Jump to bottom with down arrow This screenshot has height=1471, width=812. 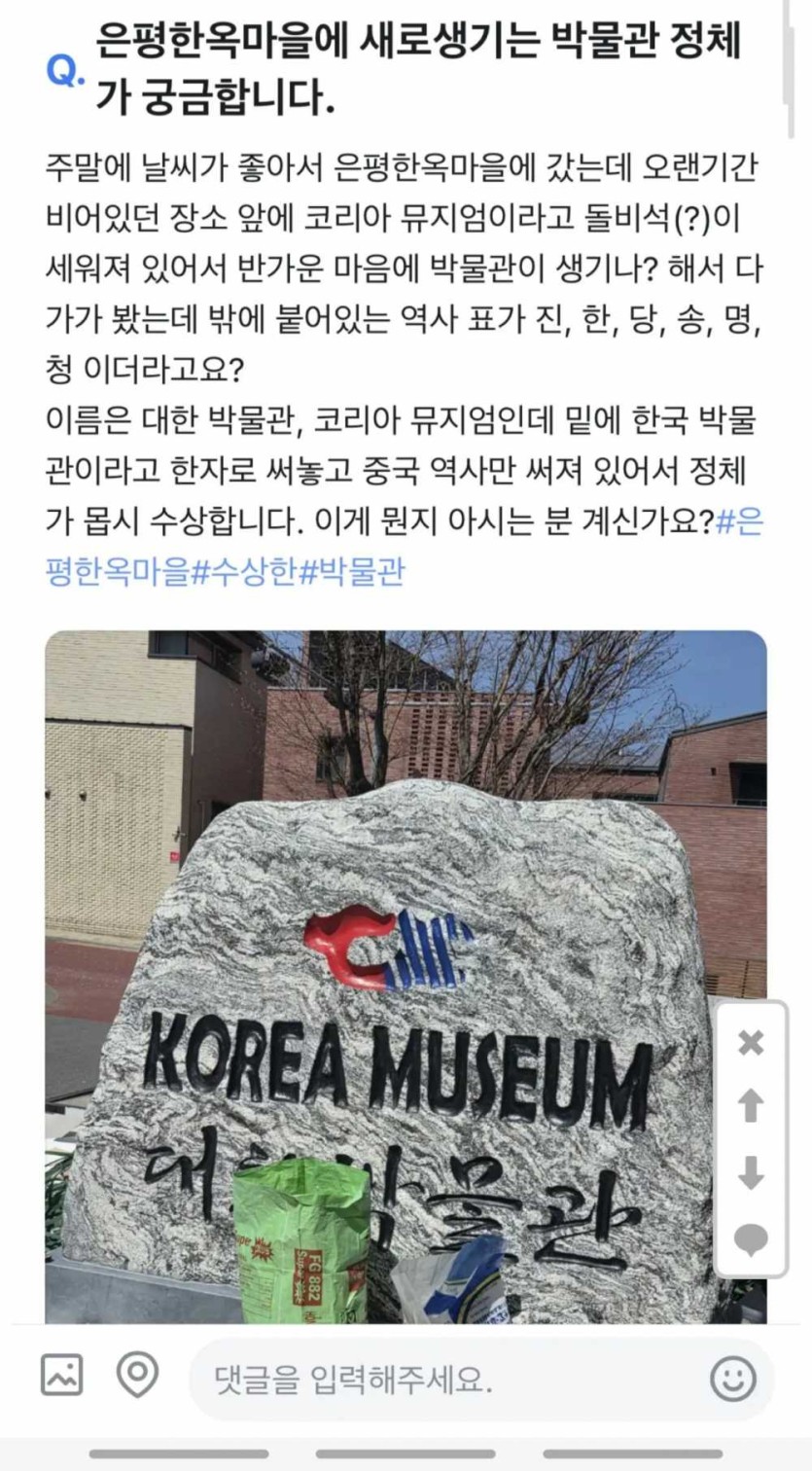click(x=751, y=1172)
